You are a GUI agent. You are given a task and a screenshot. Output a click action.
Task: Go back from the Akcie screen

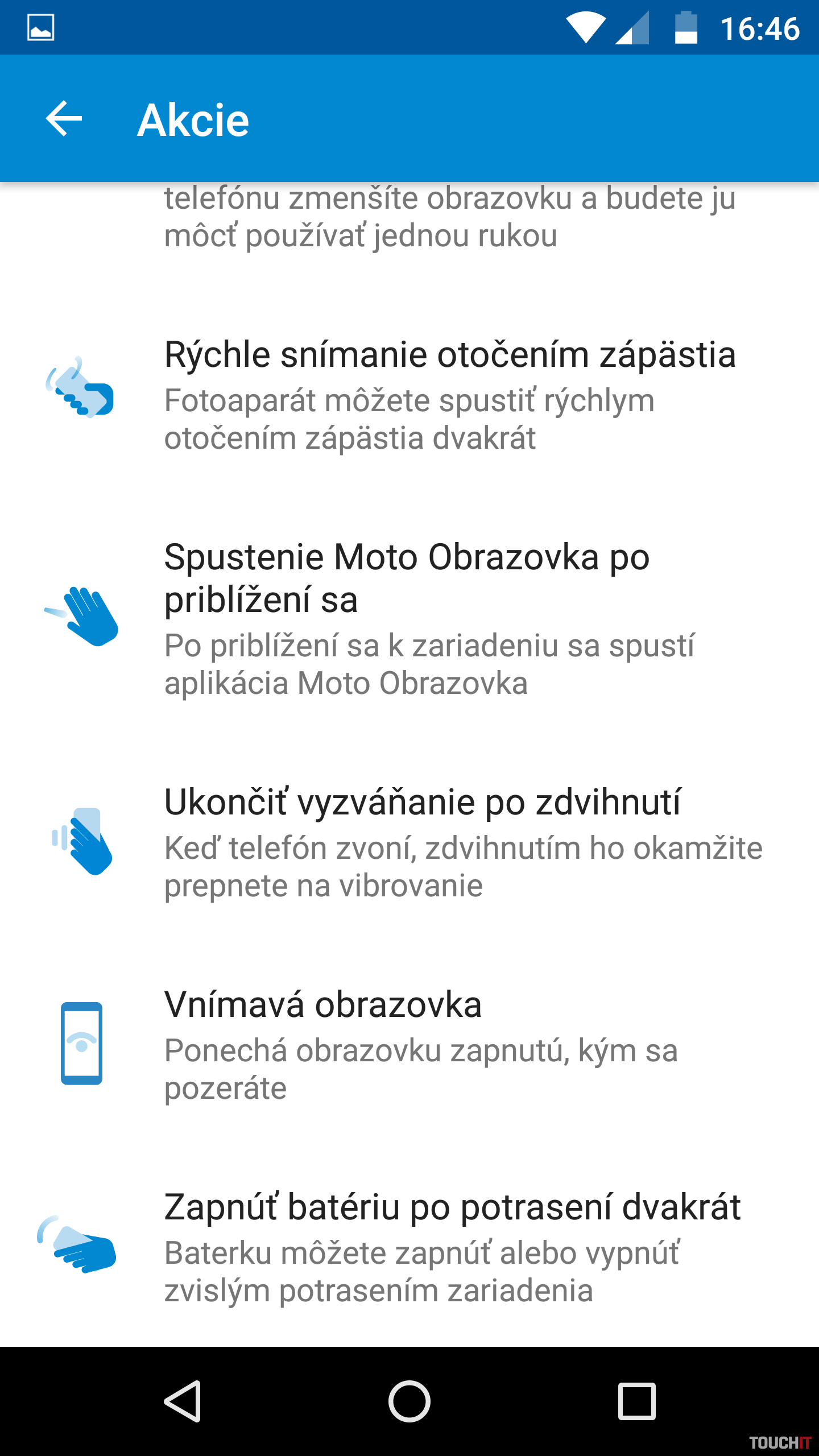point(64,119)
